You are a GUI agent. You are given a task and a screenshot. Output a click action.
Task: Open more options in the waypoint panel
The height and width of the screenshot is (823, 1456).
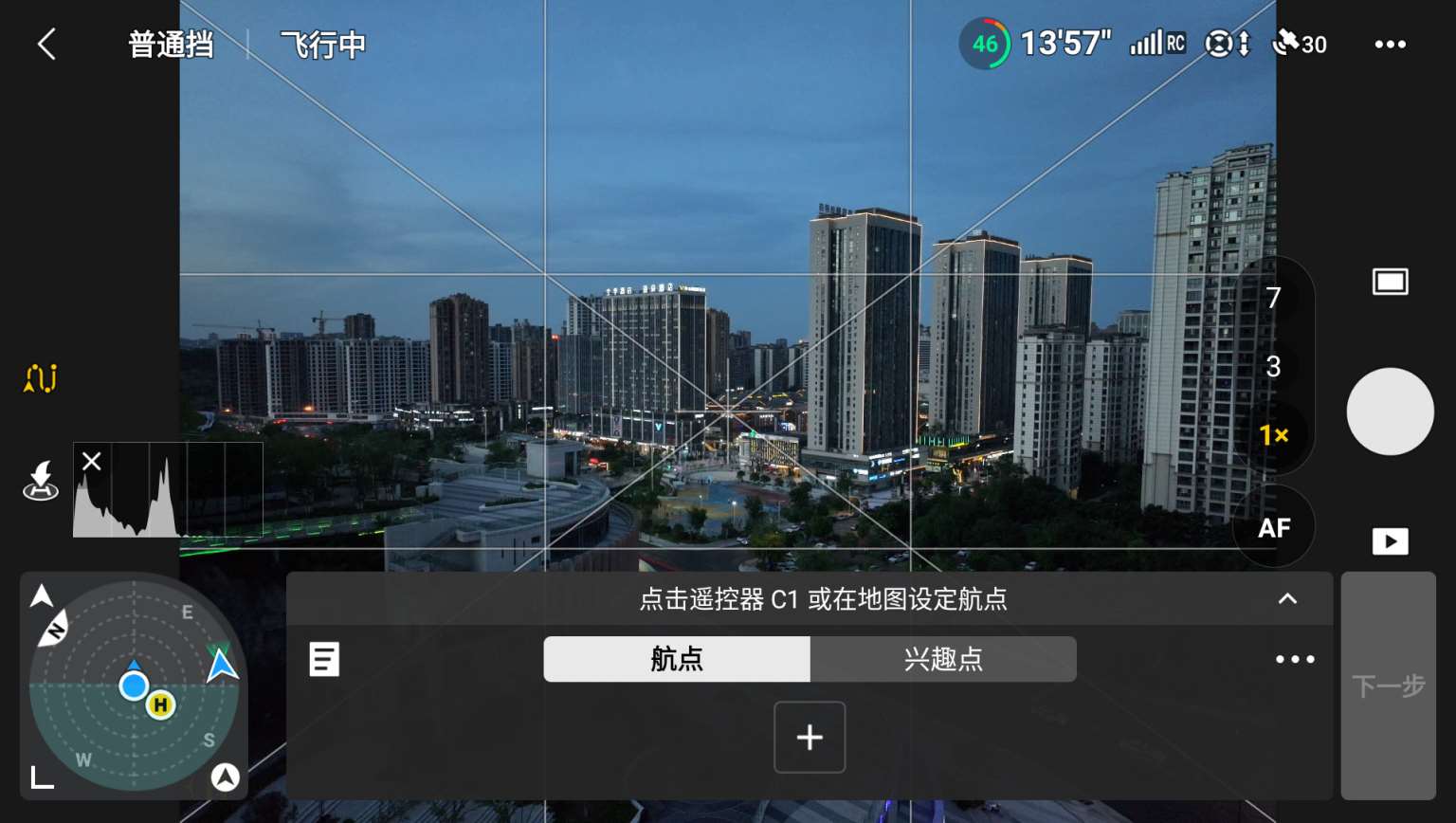1295,659
